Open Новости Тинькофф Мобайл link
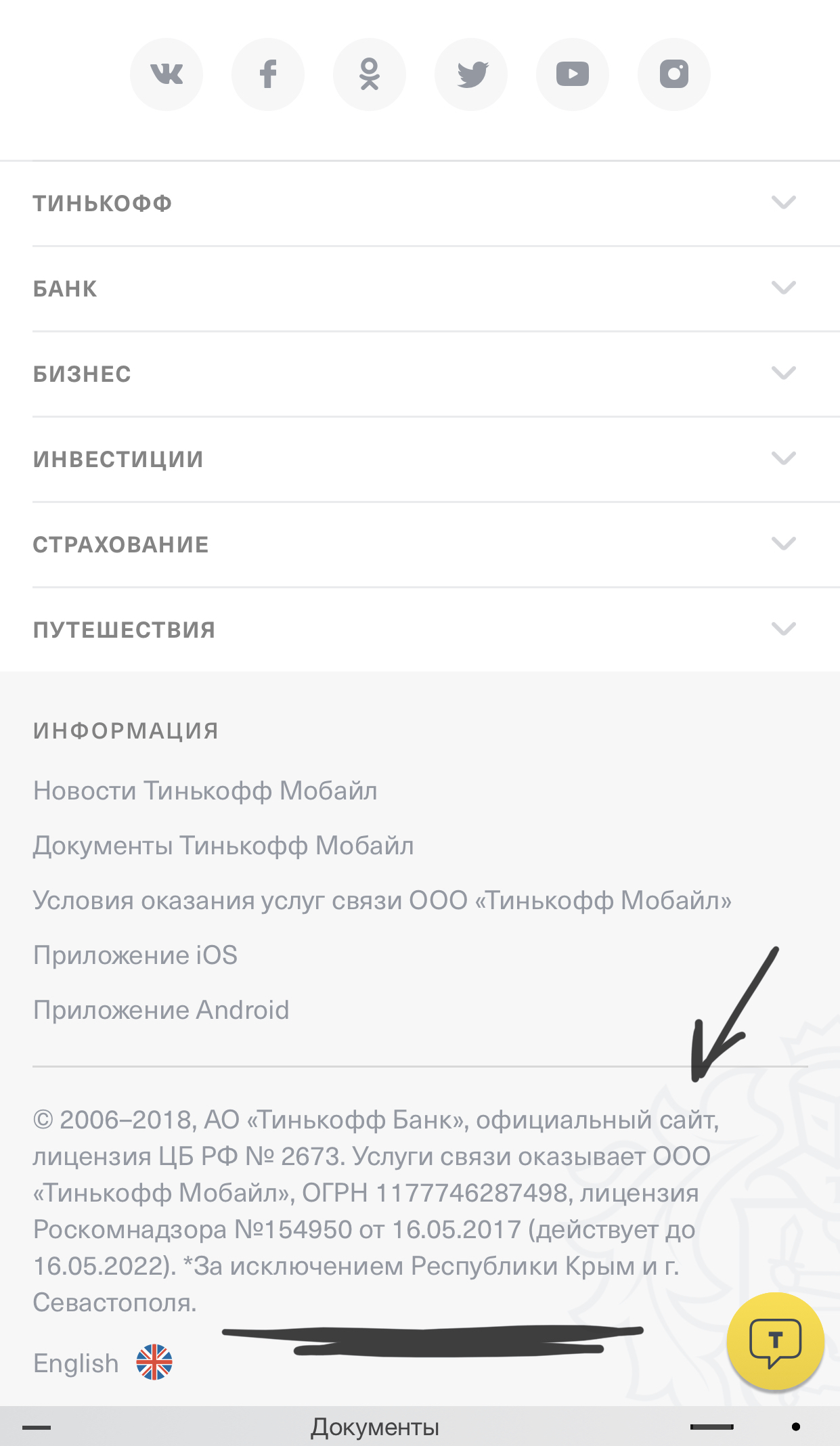 205,791
